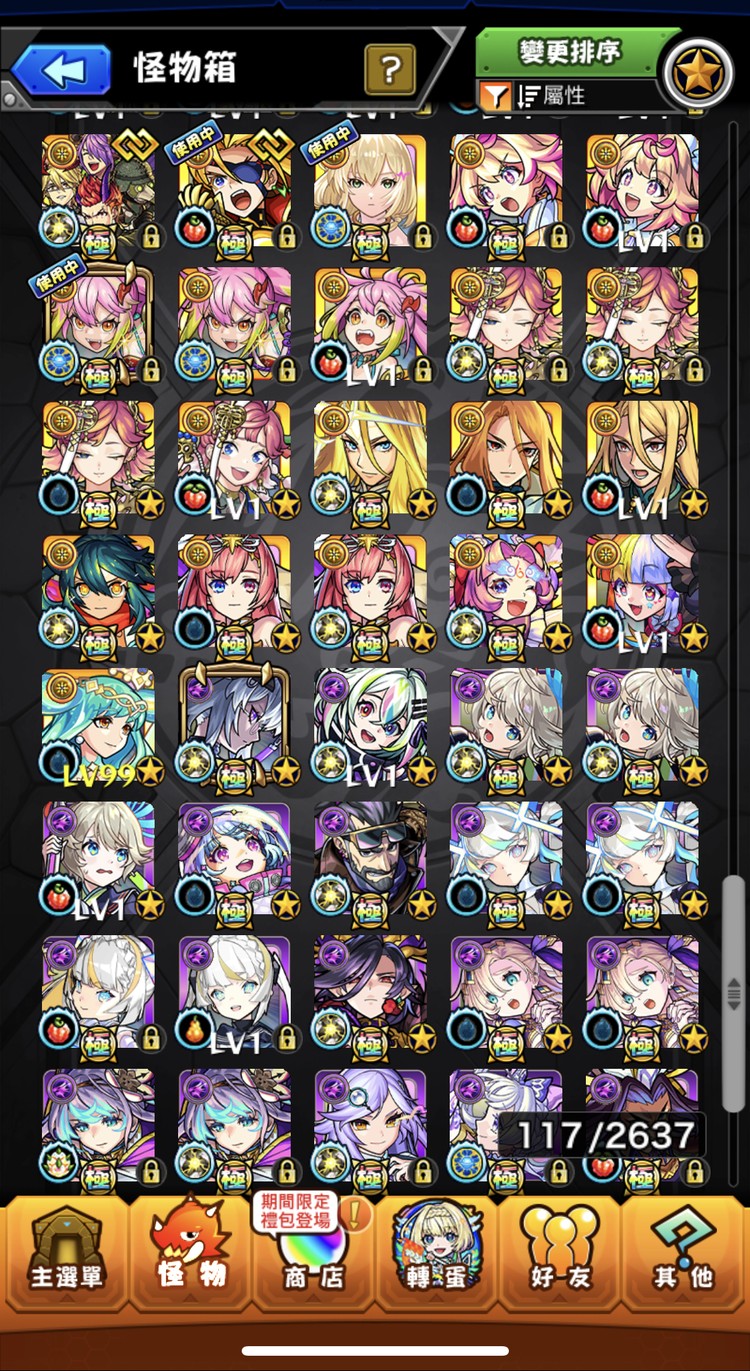Go back with the blue arrow
Image resolution: width=750 pixels, height=1371 pixels.
pos(62,69)
